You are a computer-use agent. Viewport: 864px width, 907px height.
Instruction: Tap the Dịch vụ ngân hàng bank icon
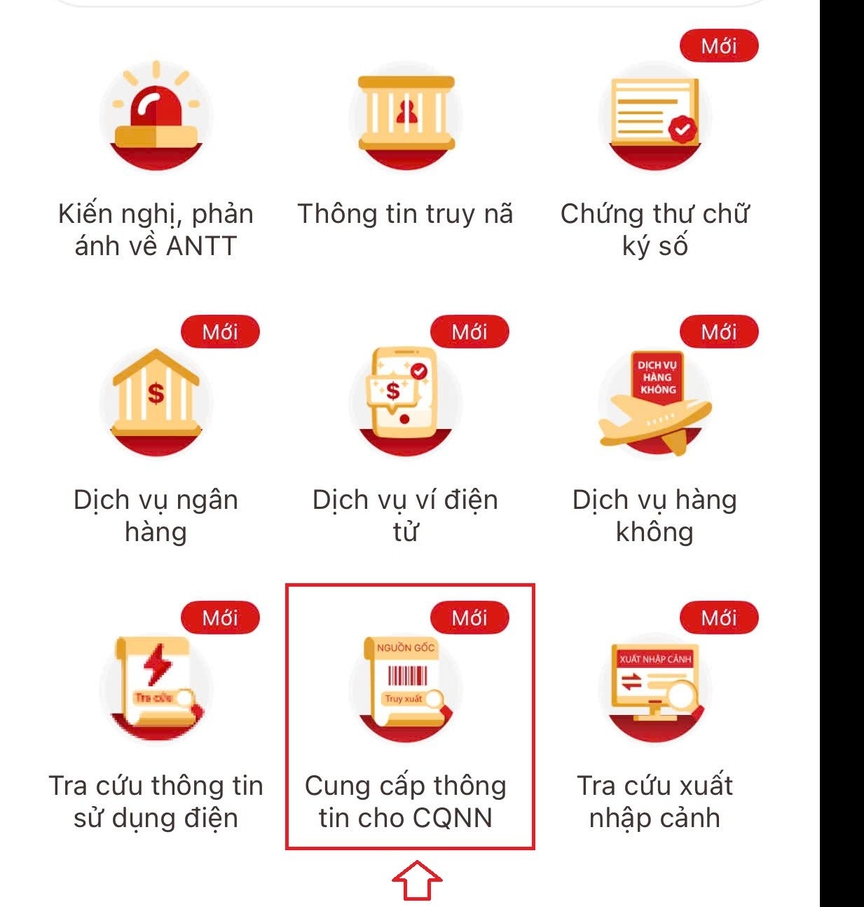155,400
